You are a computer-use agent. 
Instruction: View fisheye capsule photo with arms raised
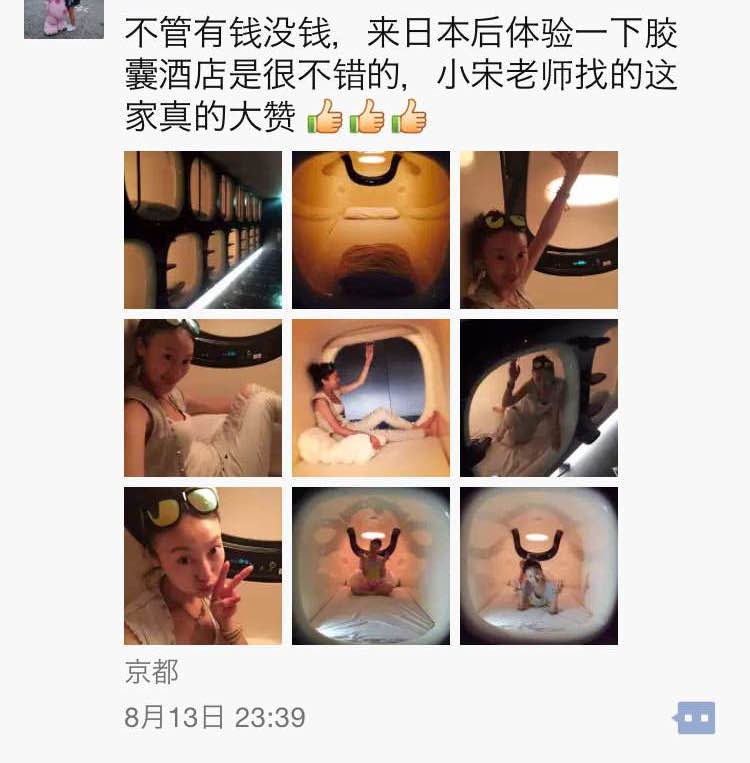point(371,566)
